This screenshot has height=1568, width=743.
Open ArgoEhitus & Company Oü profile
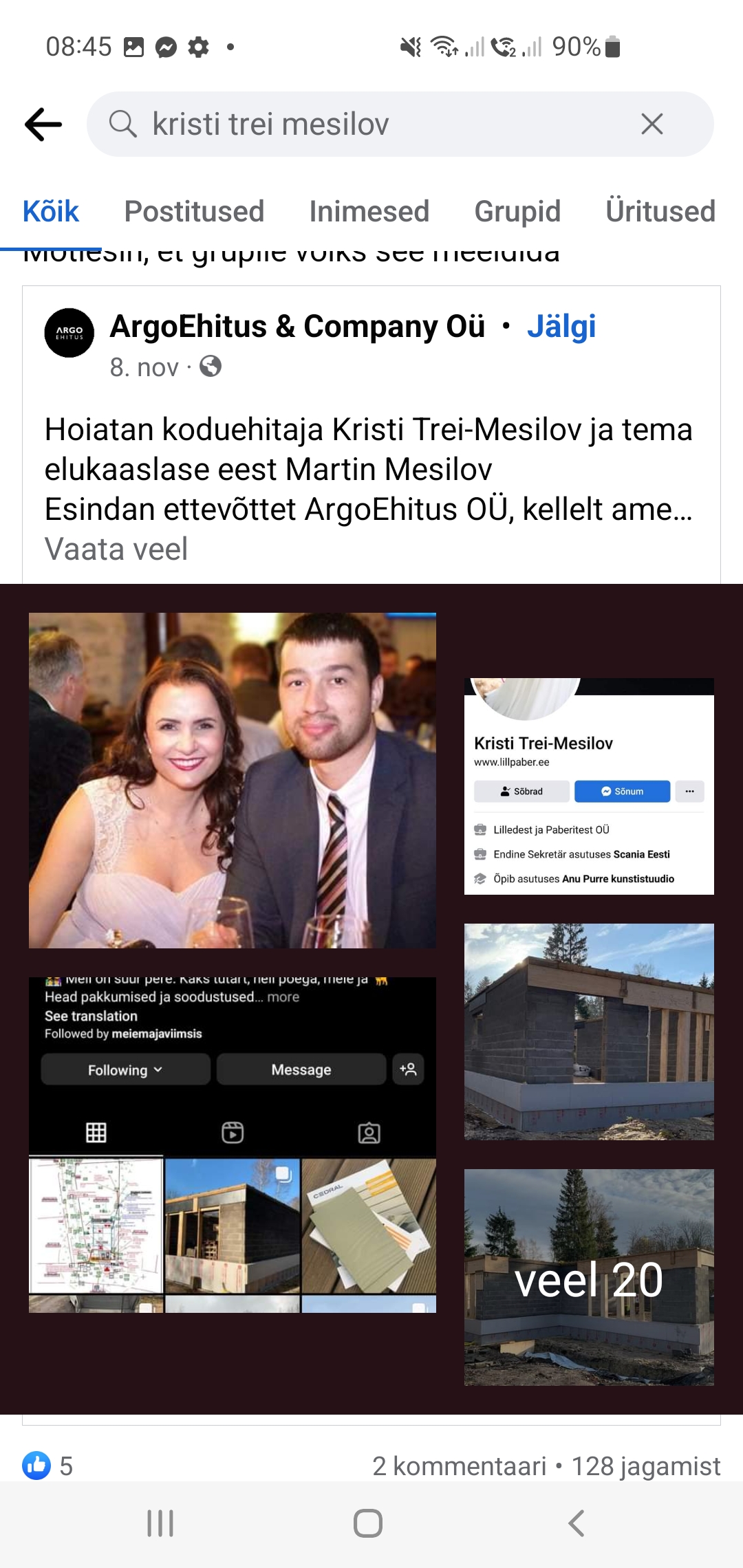coord(297,326)
